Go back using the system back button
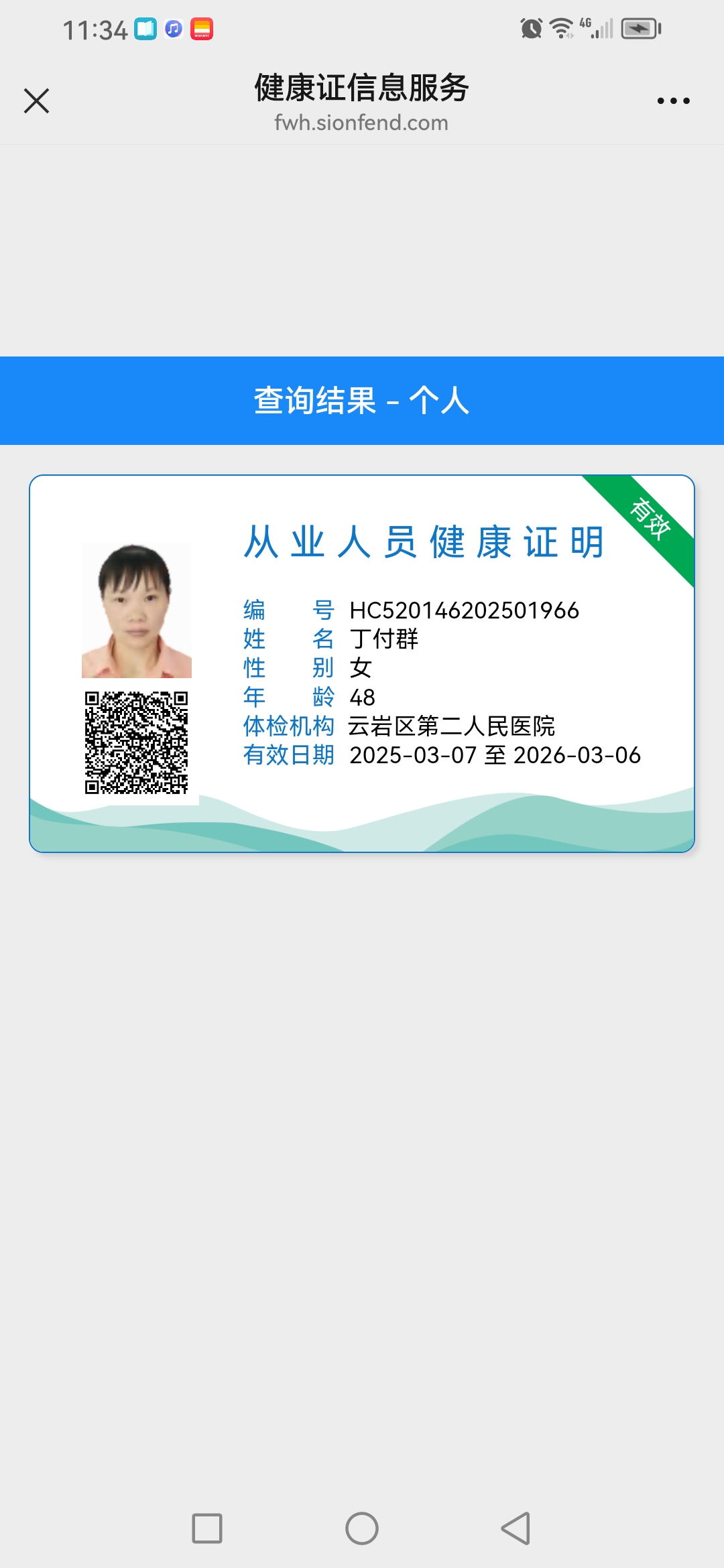 click(516, 1528)
